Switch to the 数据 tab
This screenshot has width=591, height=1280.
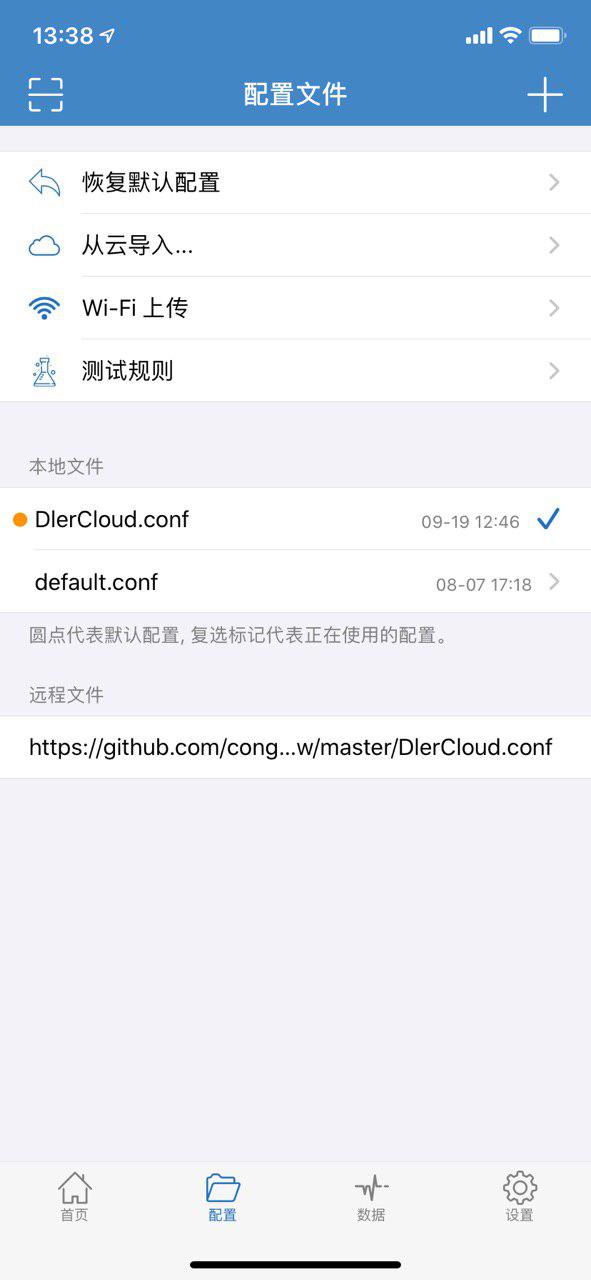coord(371,1197)
